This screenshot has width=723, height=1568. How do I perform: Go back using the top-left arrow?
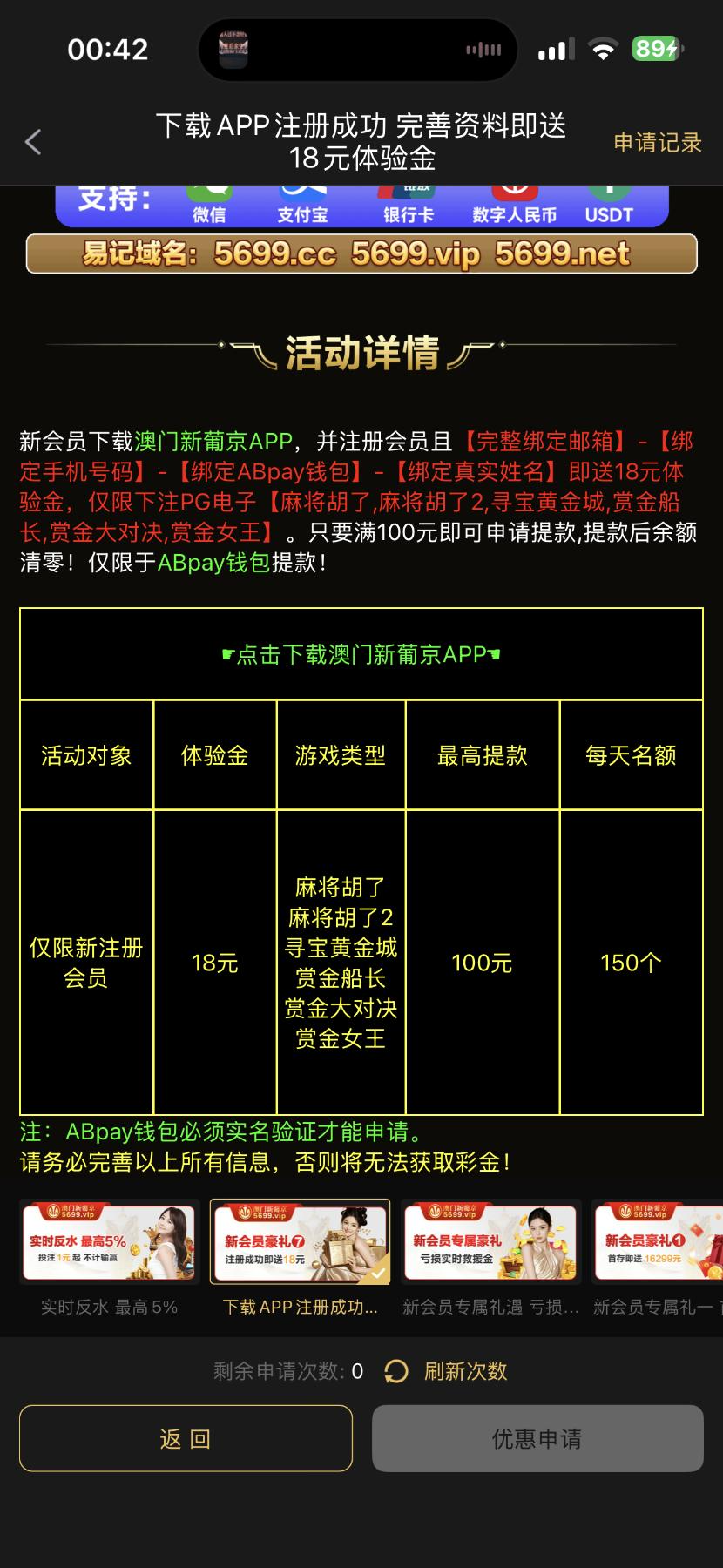tap(33, 142)
